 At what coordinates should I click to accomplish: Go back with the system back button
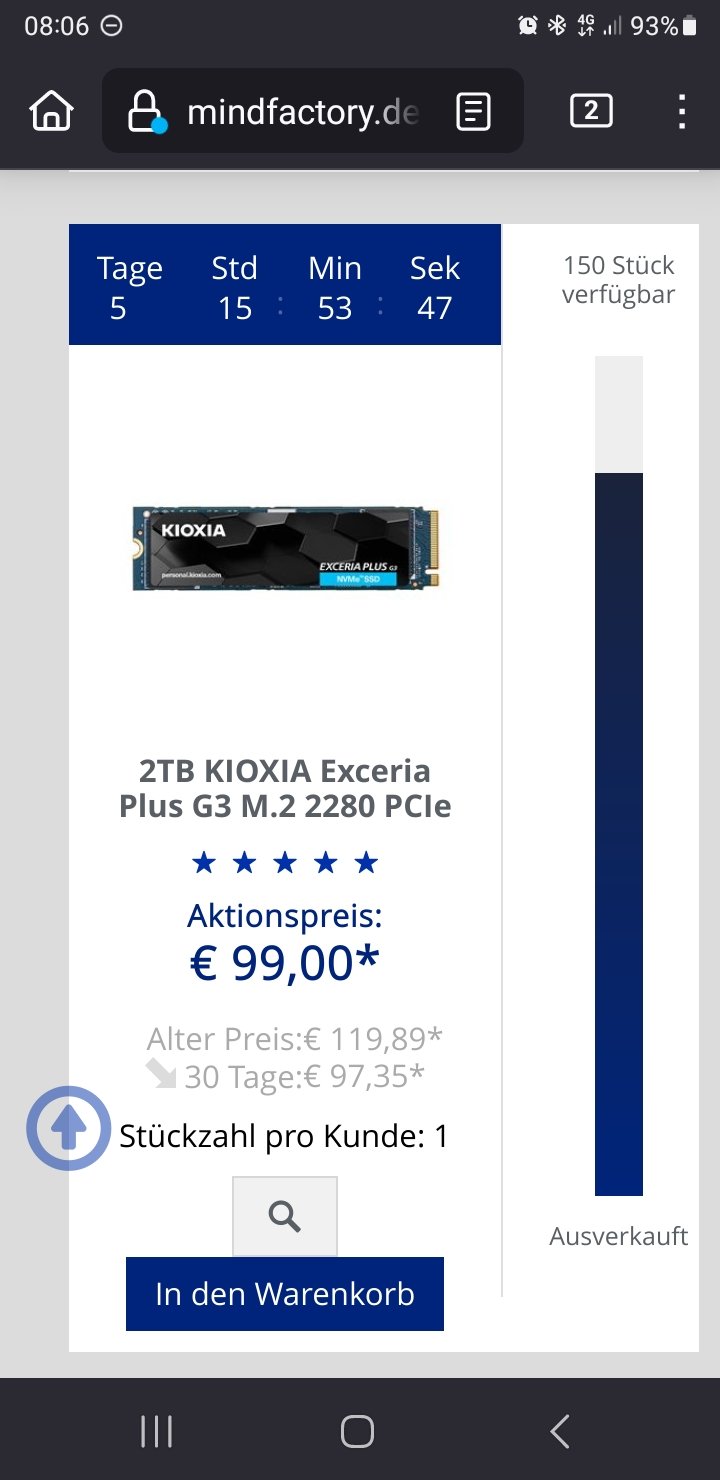coord(560,1431)
